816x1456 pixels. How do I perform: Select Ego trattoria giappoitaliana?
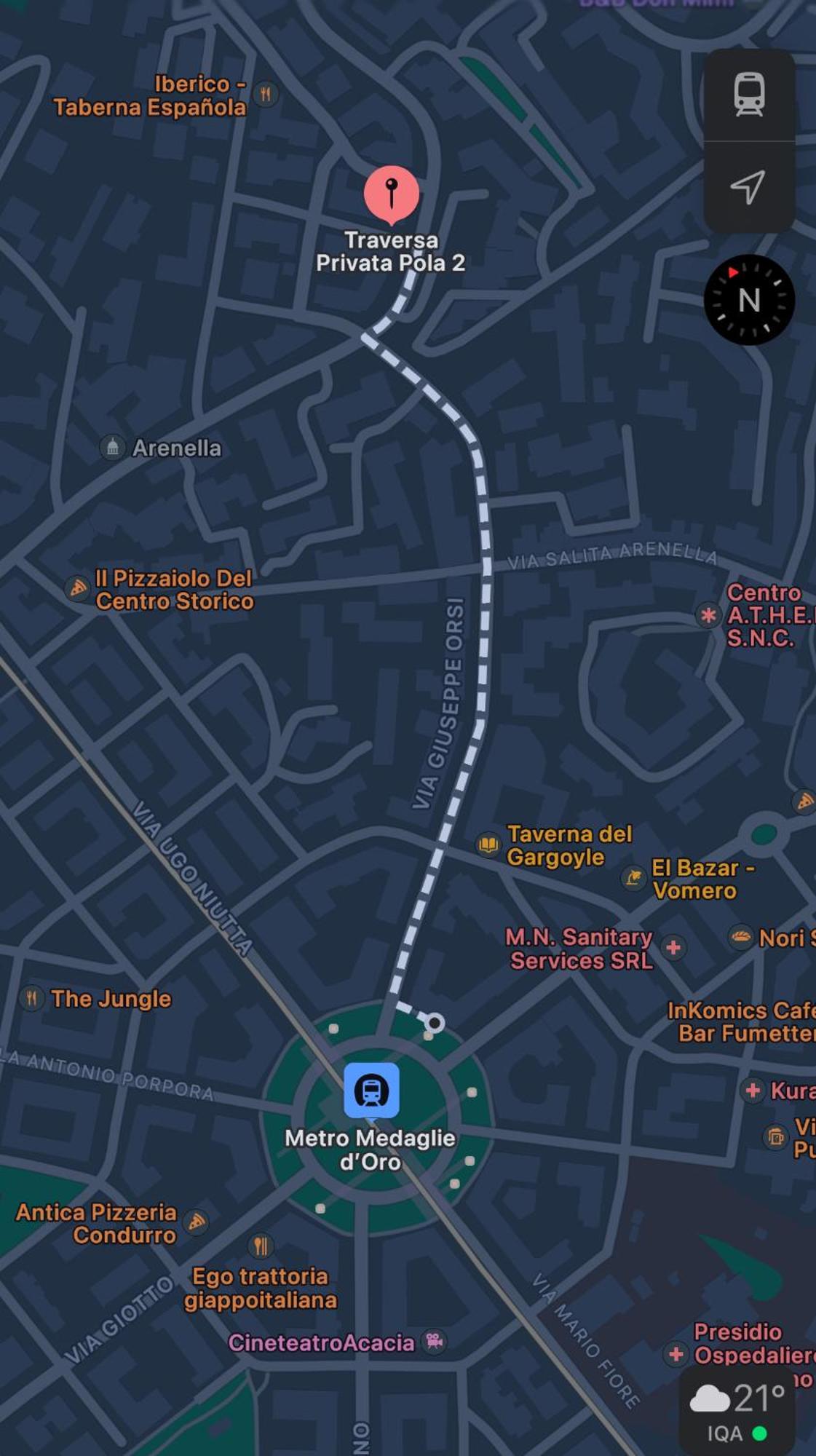[x=261, y=1246]
